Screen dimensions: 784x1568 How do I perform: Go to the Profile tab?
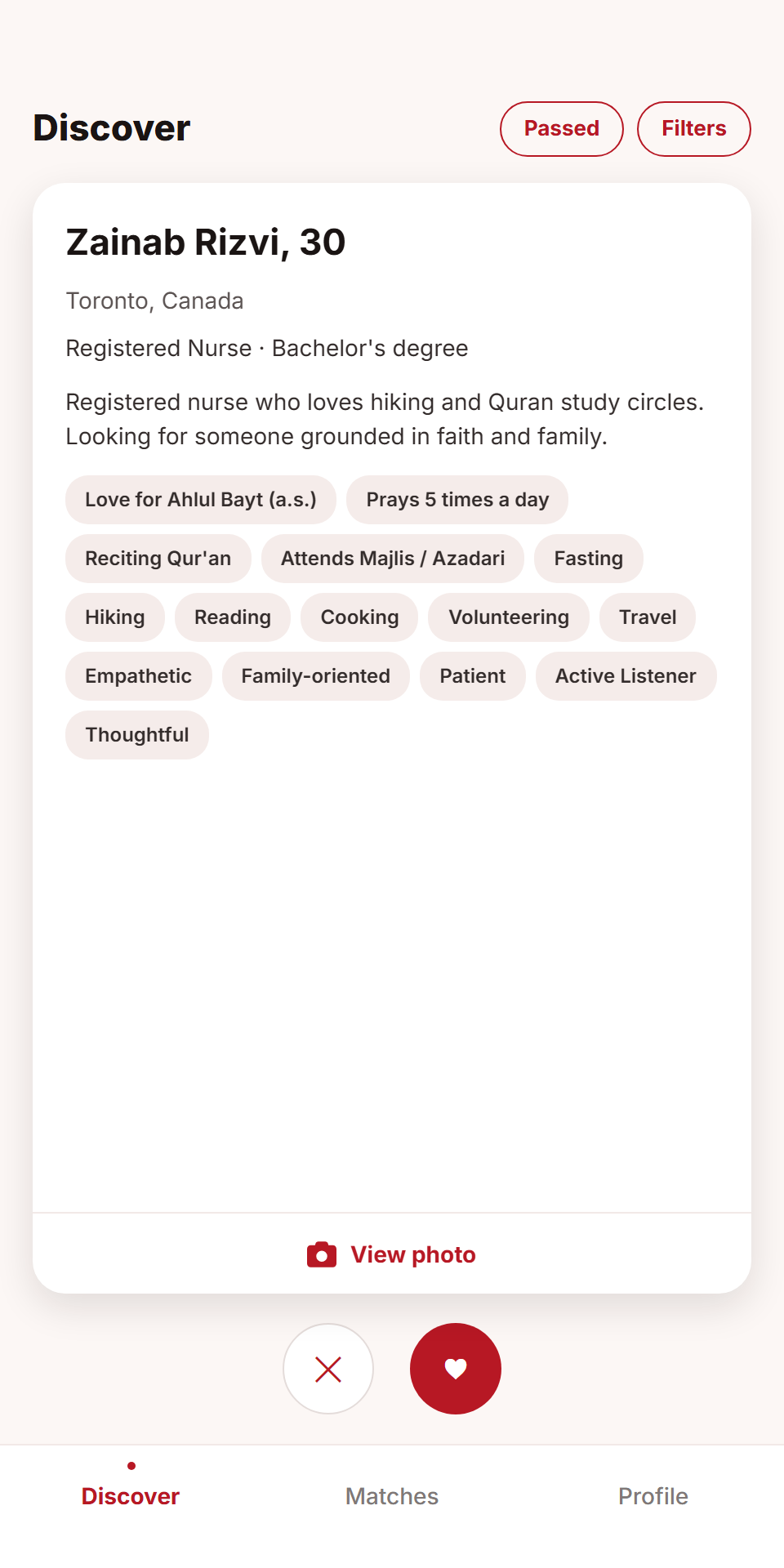coord(653,1496)
